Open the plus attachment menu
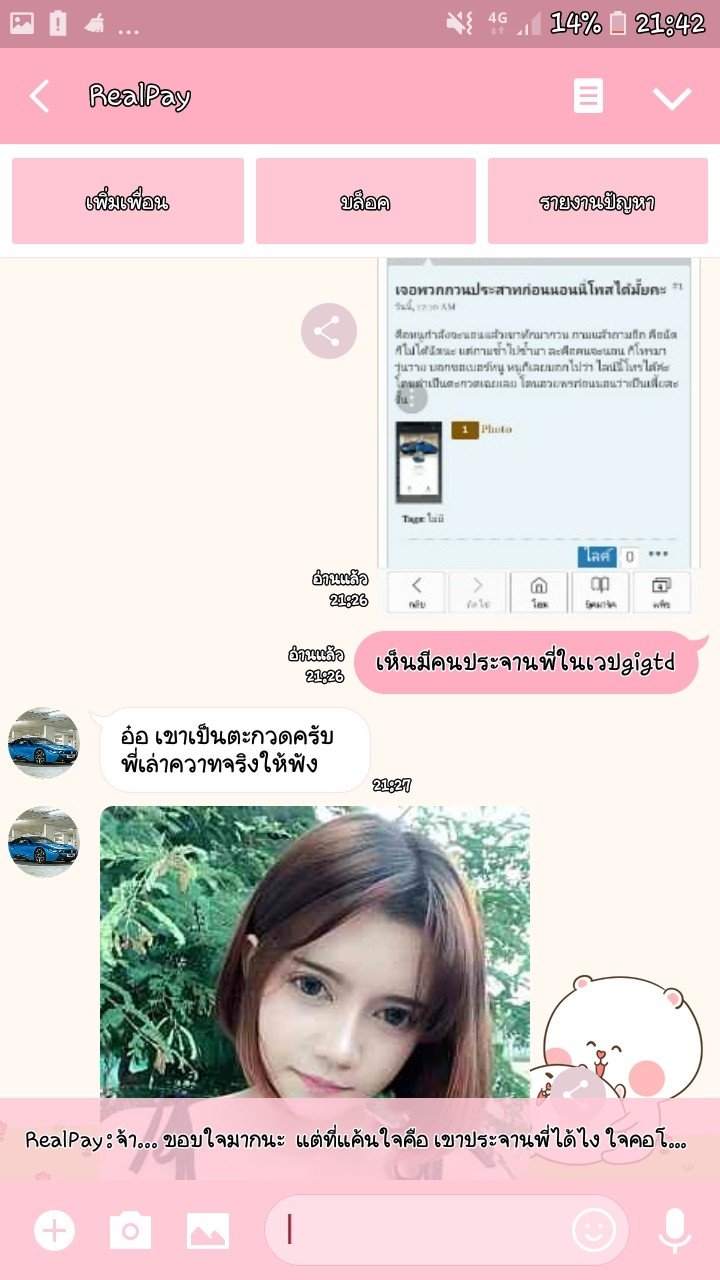 coord(55,1230)
